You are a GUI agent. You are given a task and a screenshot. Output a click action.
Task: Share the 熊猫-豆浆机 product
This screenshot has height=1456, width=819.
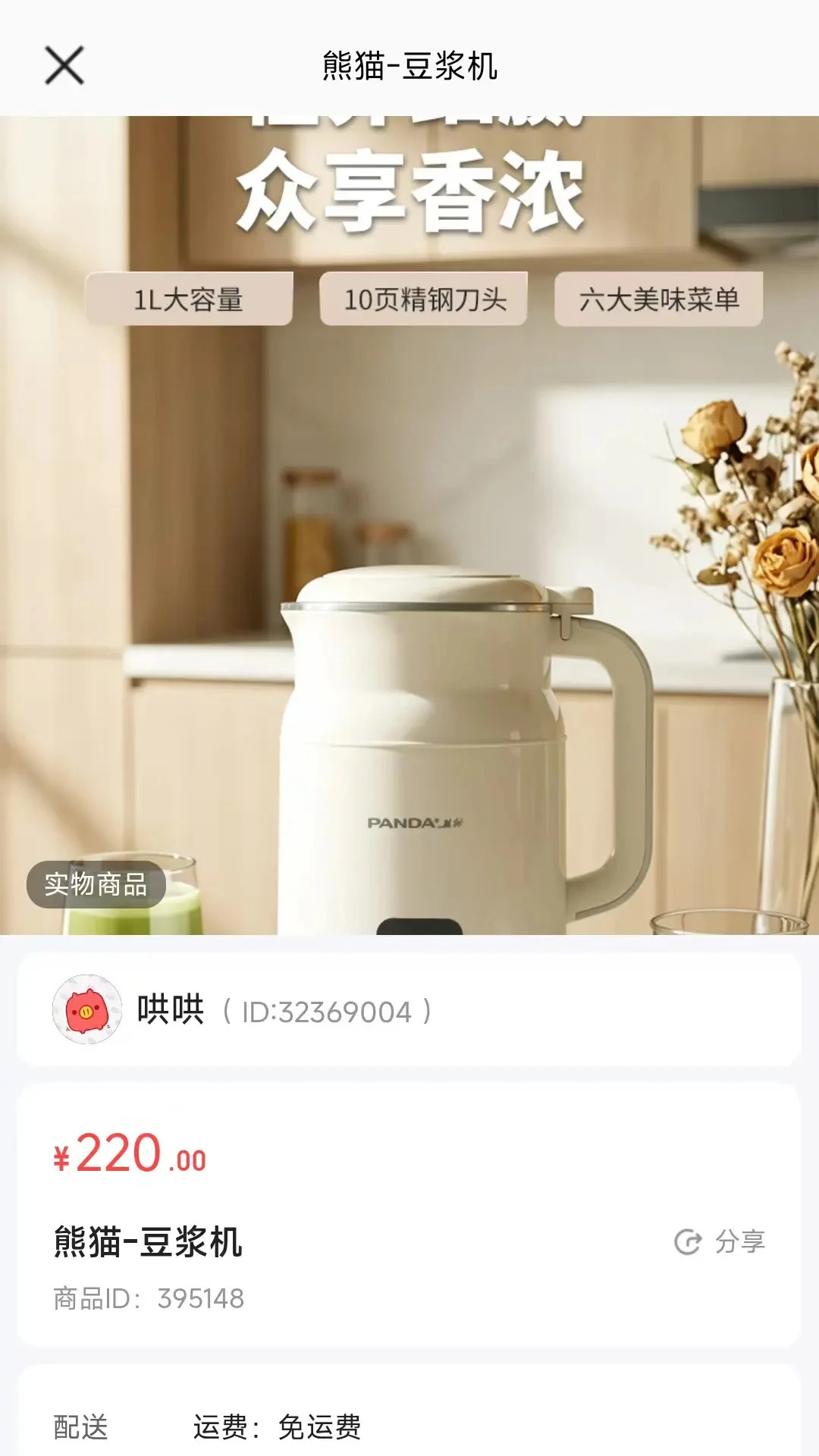point(720,1242)
